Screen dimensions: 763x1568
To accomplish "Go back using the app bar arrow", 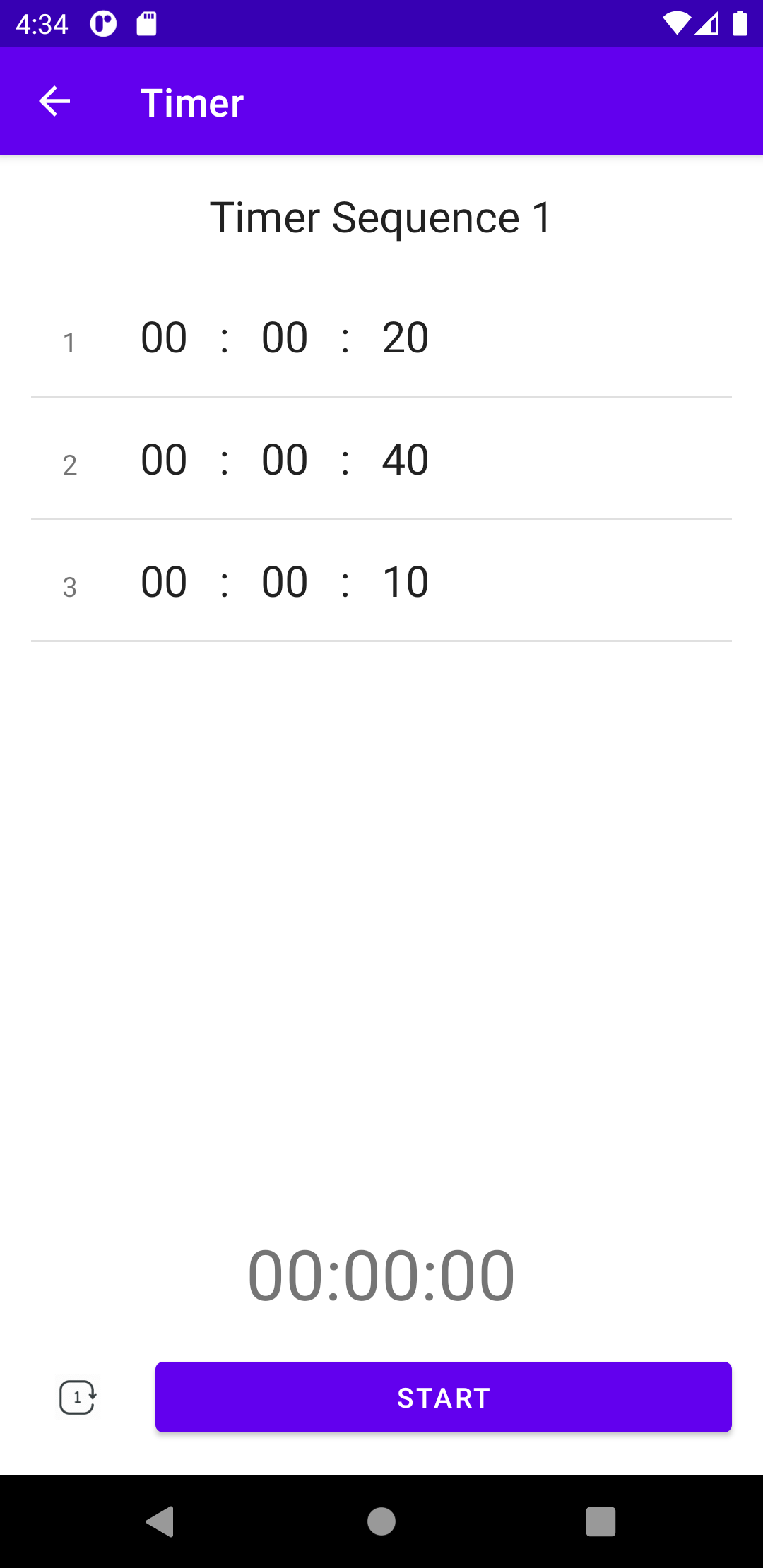I will tap(54, 102).
